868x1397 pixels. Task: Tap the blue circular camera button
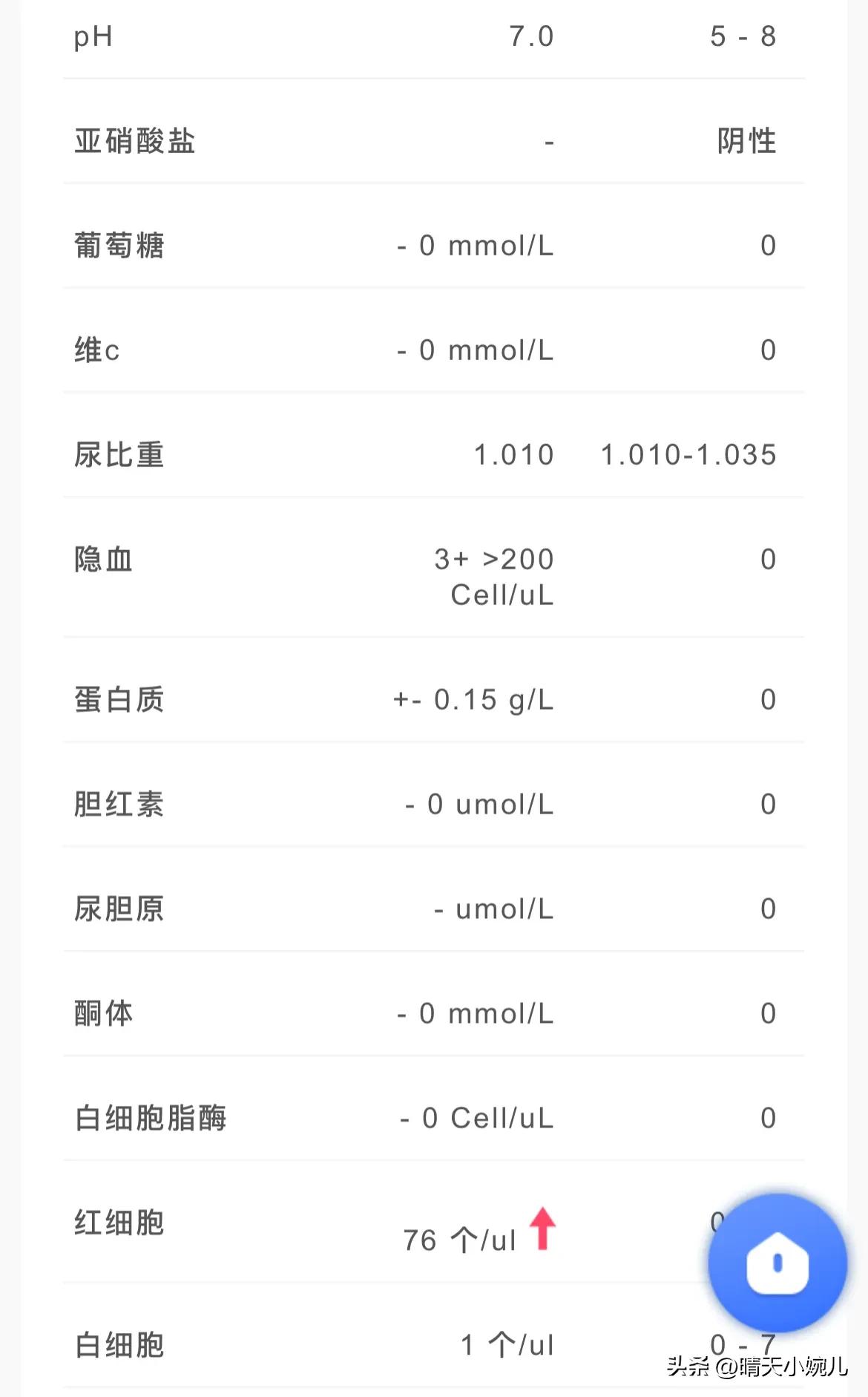777,1264
